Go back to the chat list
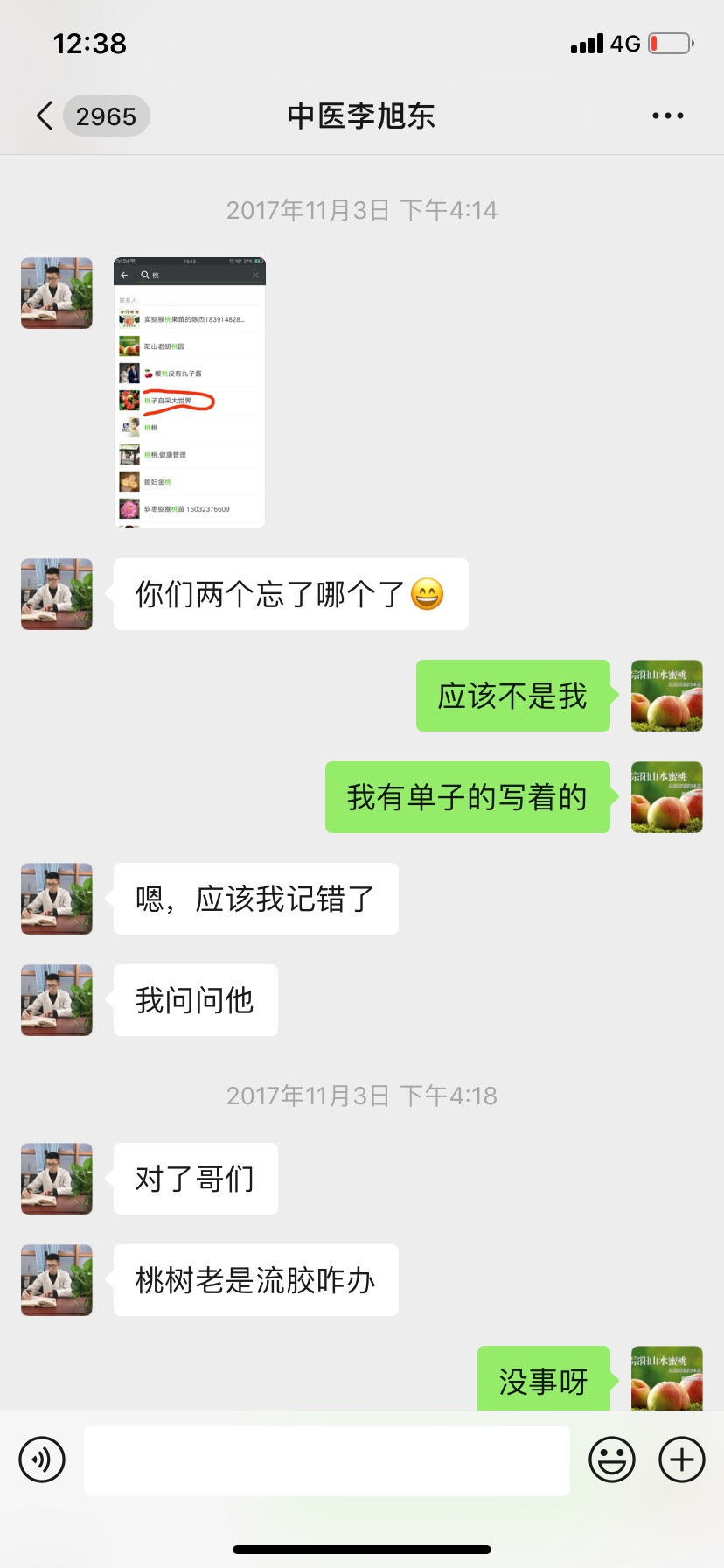 click(x=45, y=115)
